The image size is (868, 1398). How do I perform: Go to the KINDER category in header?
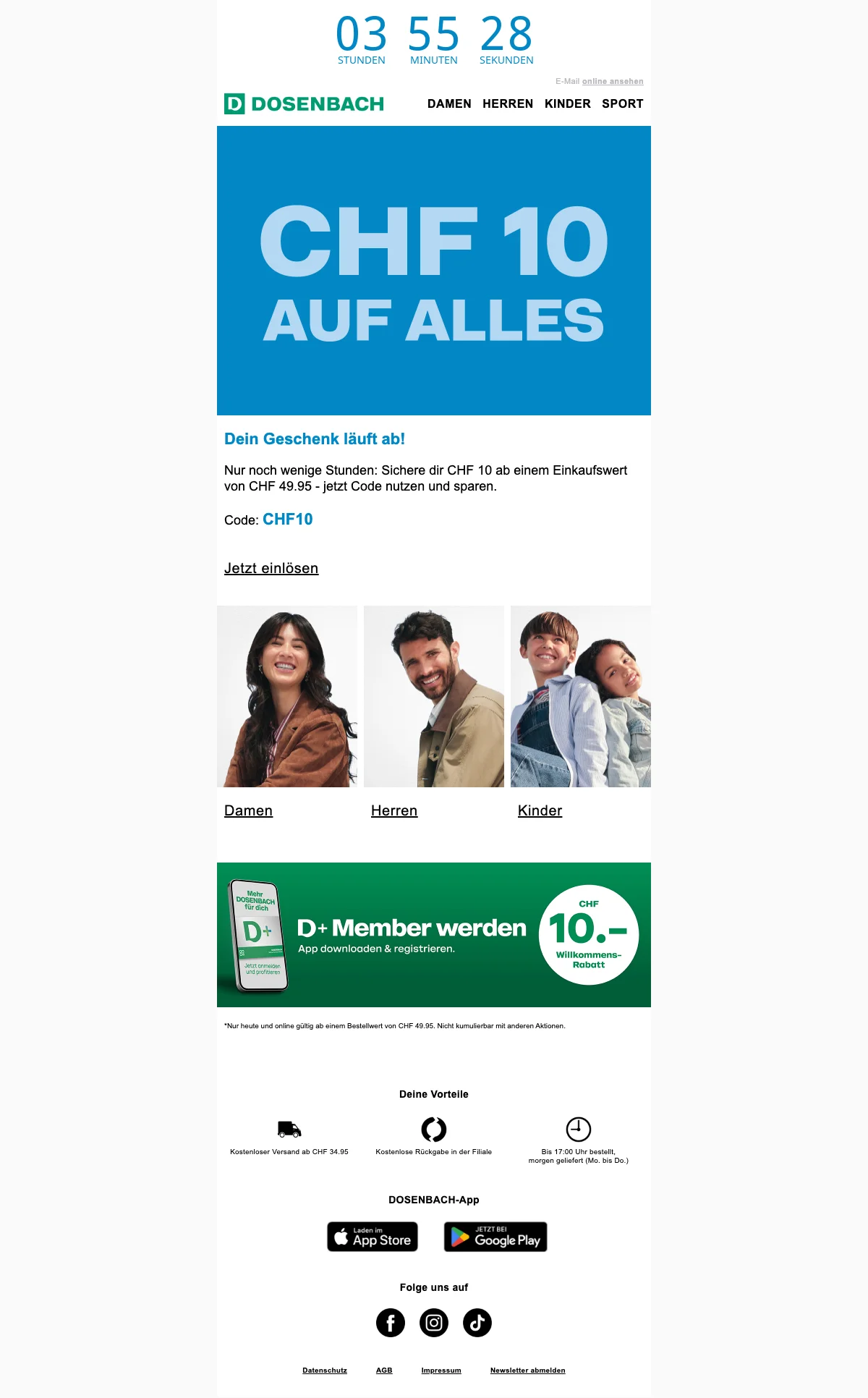pos(567,103)
